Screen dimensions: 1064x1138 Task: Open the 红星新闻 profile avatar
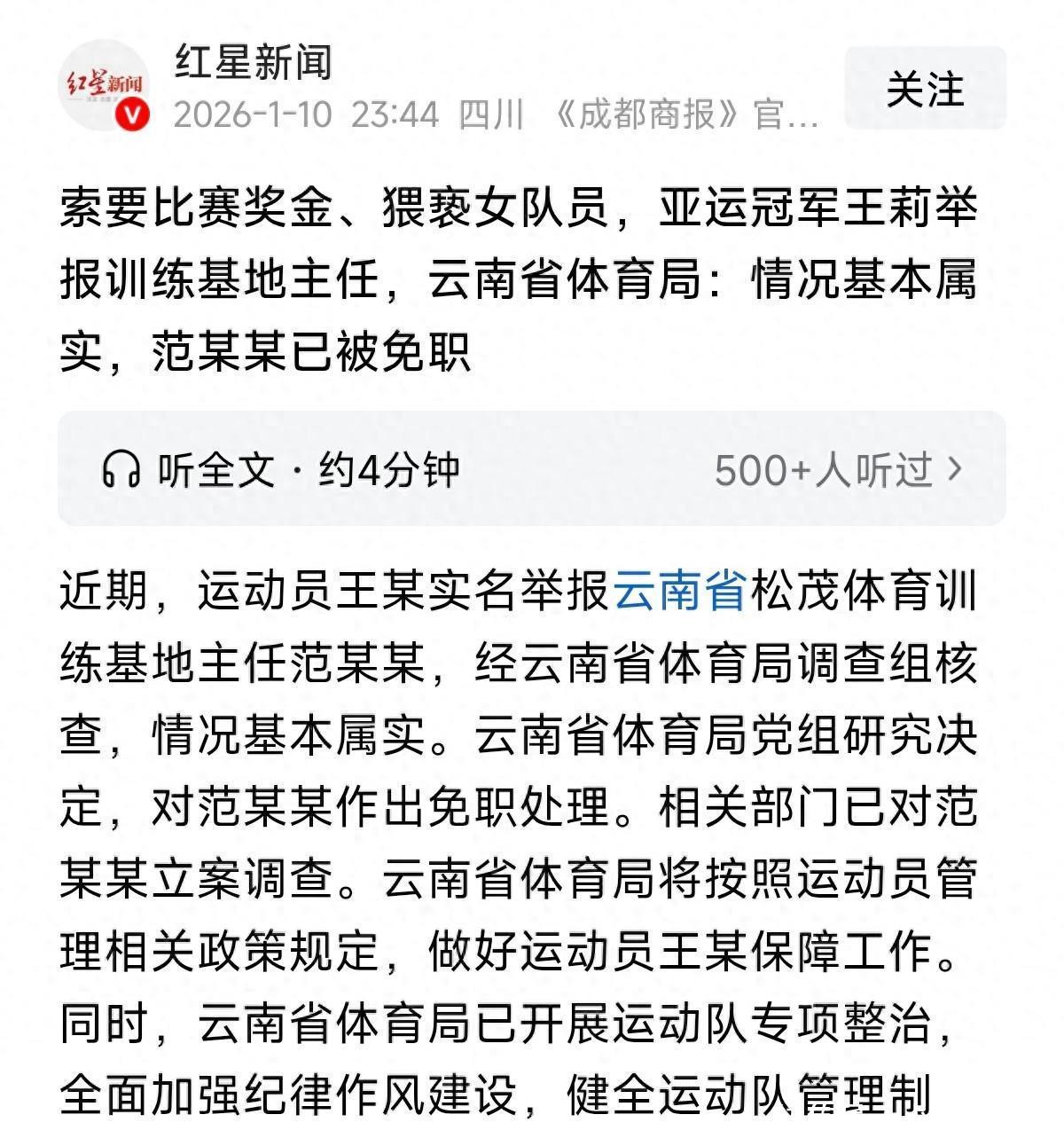coord(105,86)
